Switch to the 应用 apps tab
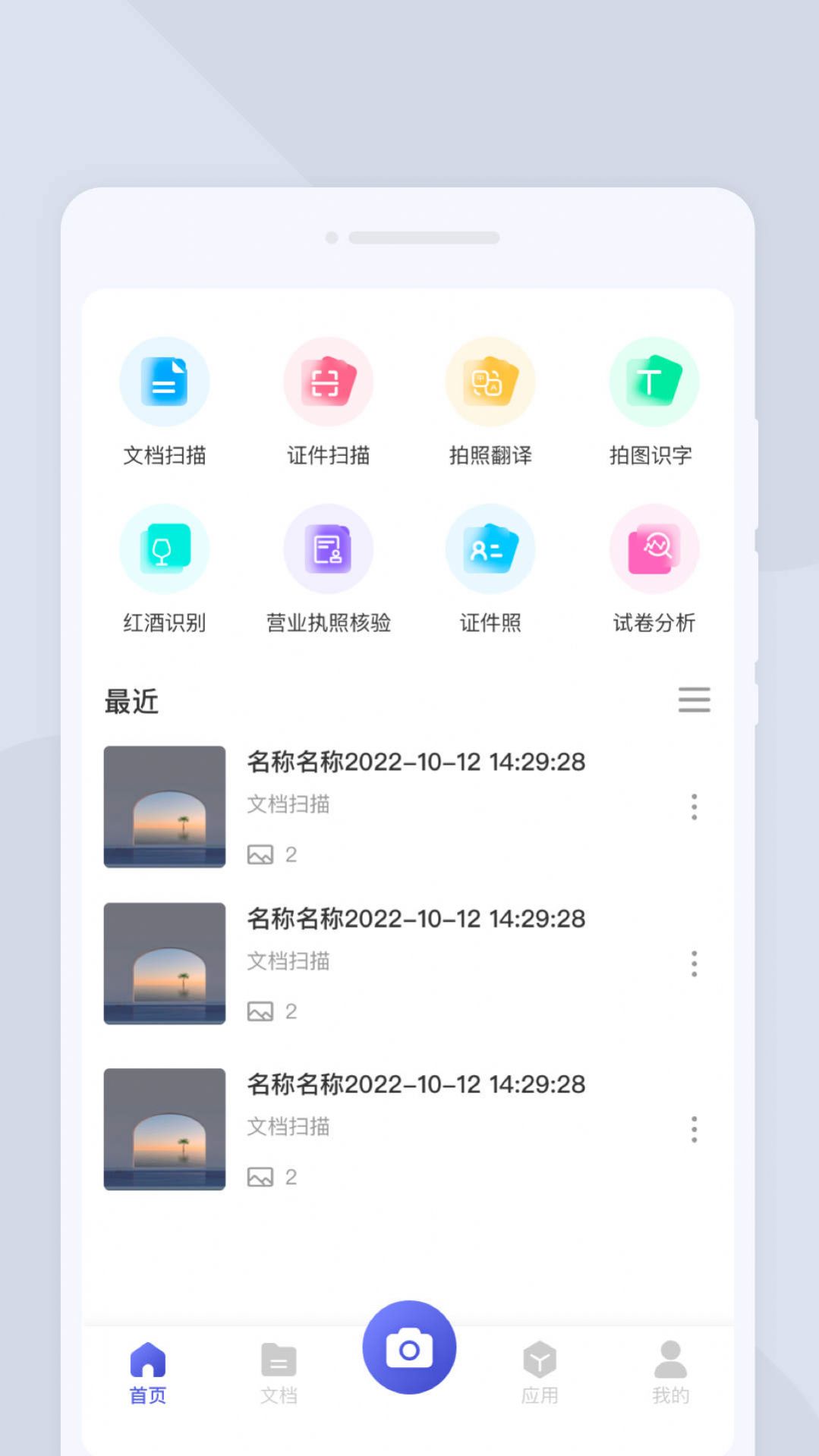 pos(540,1370)
